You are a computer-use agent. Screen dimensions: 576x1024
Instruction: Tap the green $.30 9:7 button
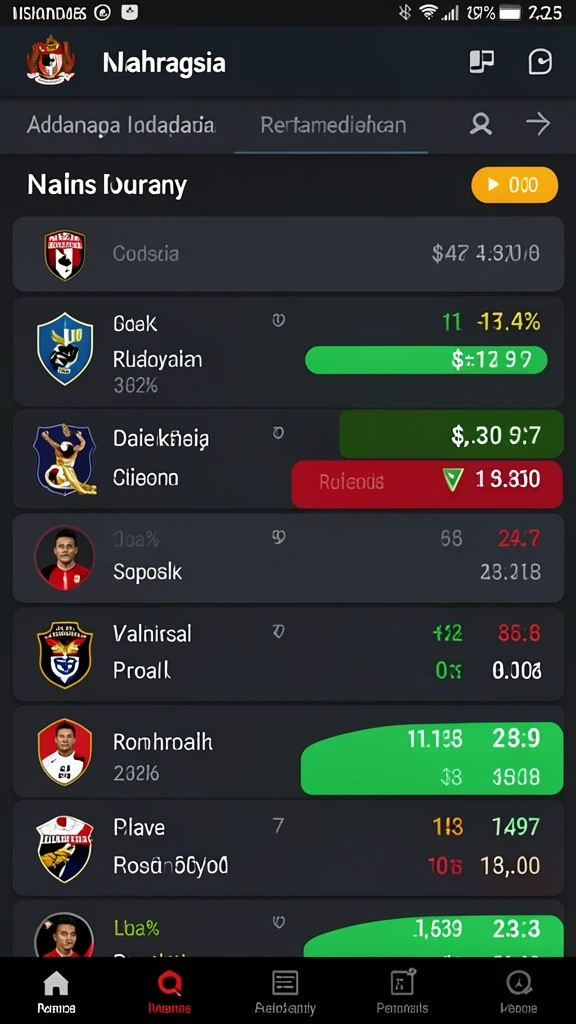[x=451, y=435]
